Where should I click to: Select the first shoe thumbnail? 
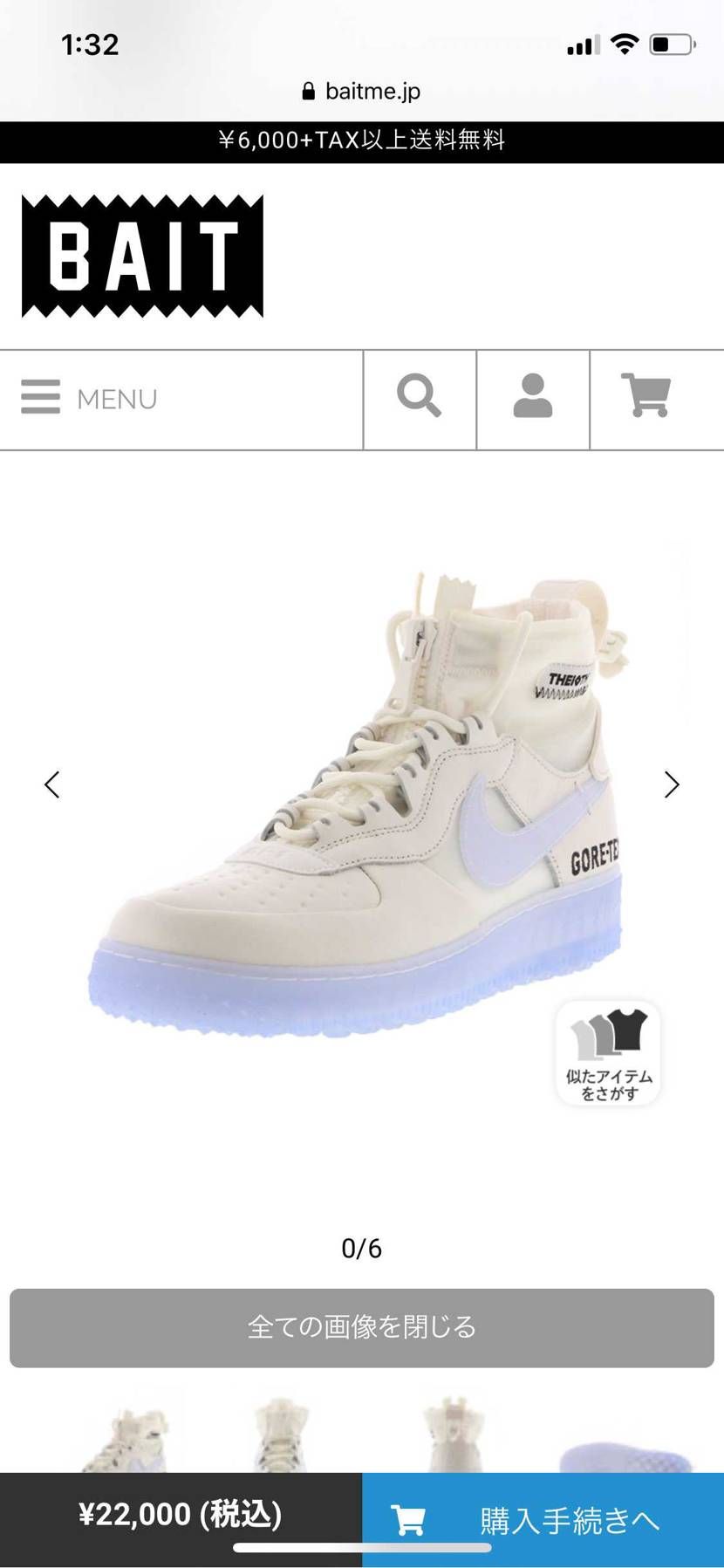coord(126,1429)
